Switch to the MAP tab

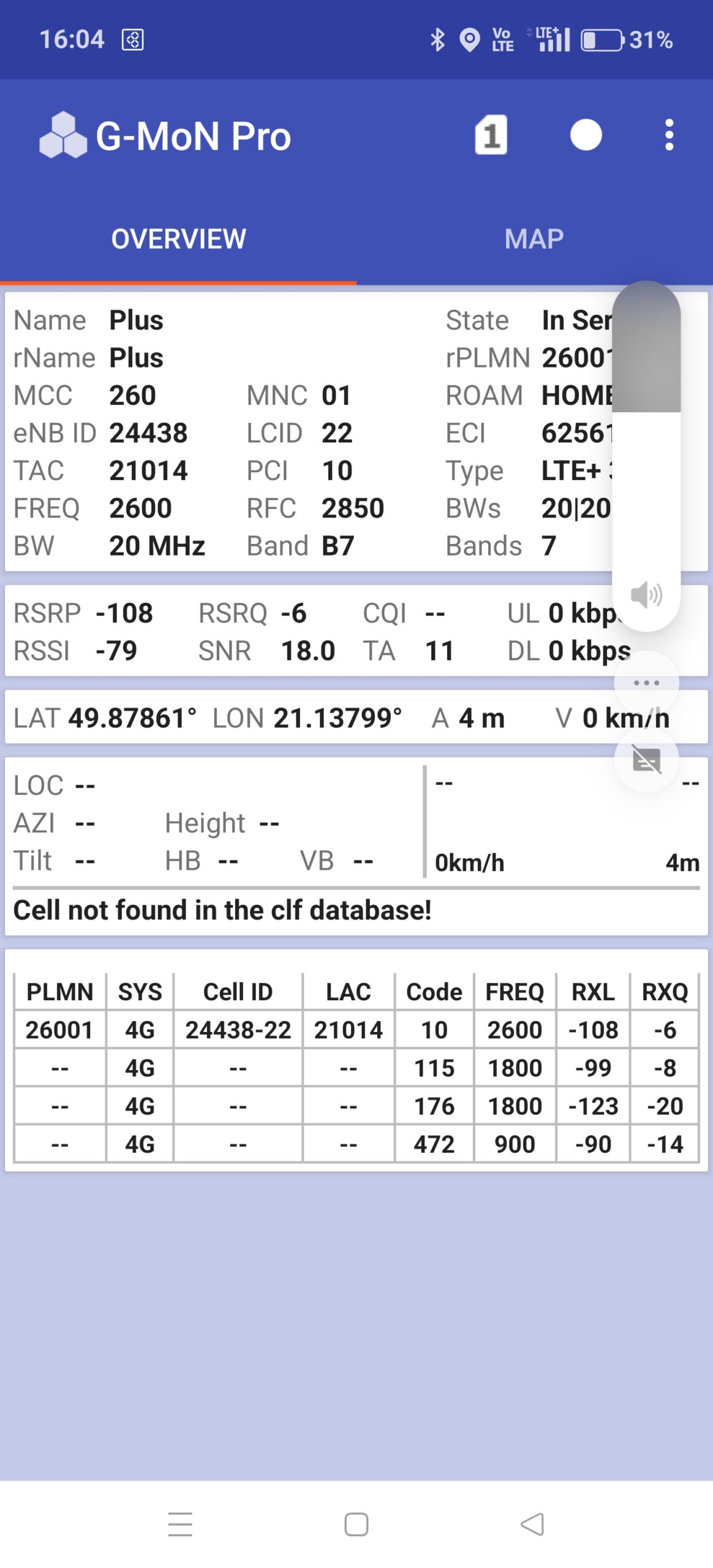click(534, 239)
